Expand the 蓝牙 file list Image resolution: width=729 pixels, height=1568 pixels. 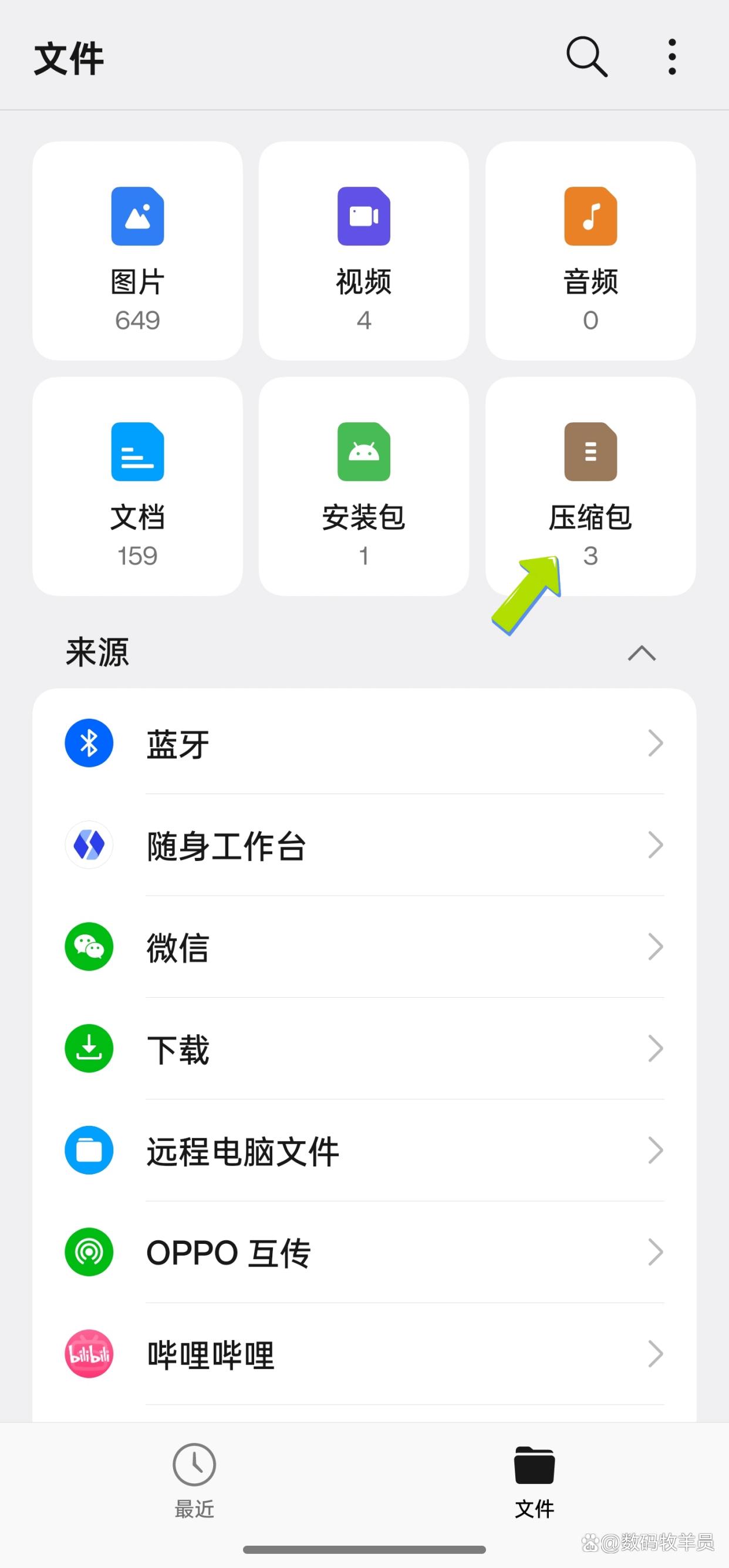coord(656,743)
